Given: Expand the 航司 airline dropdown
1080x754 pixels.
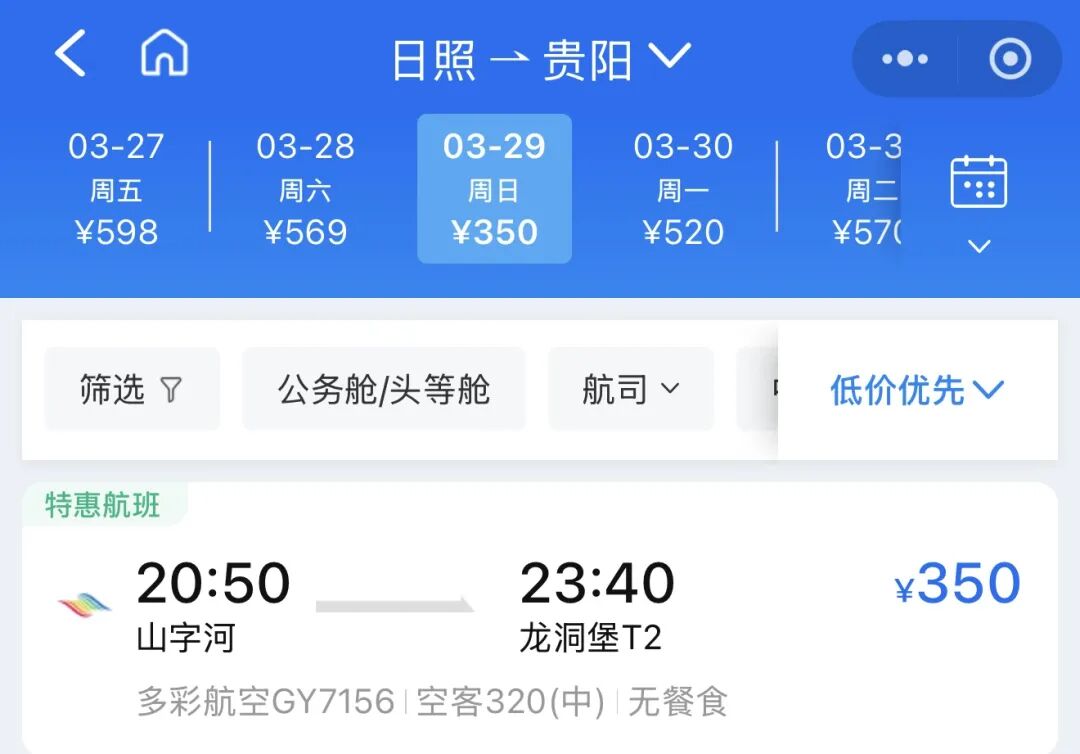Looking at the screenshot, I should [x=630, y=389].
